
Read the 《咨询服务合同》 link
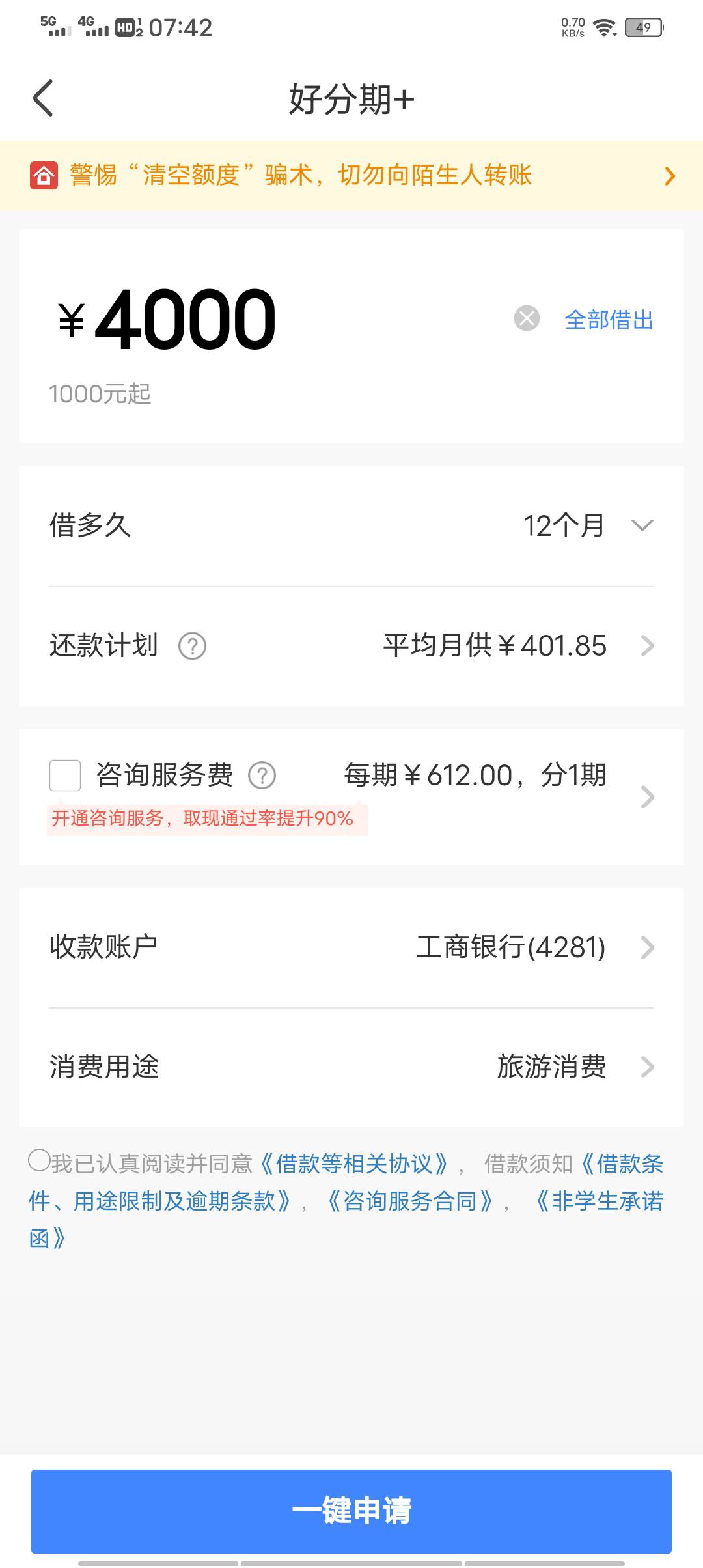click(409, 1201)
